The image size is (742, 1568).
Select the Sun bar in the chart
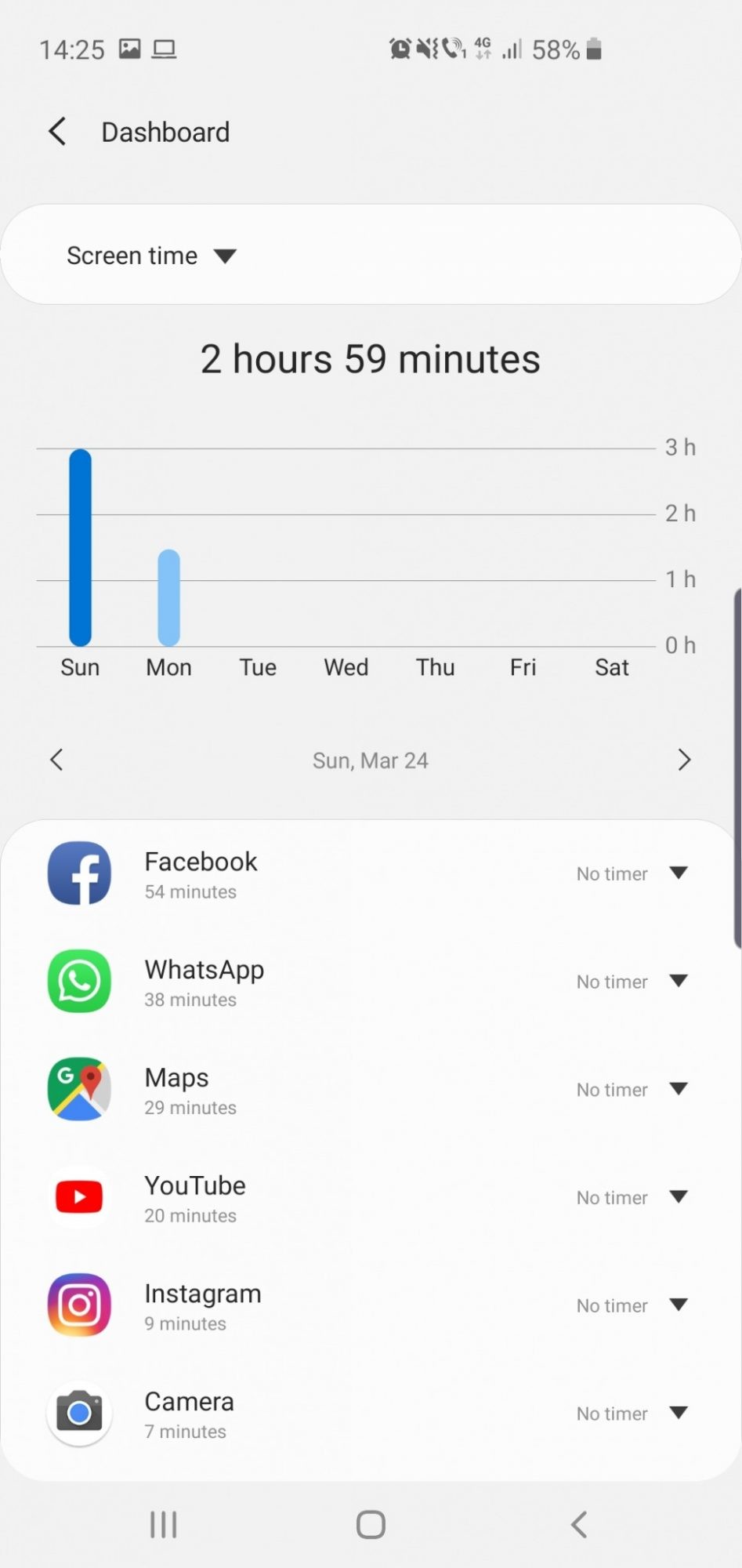coord(80,547)
